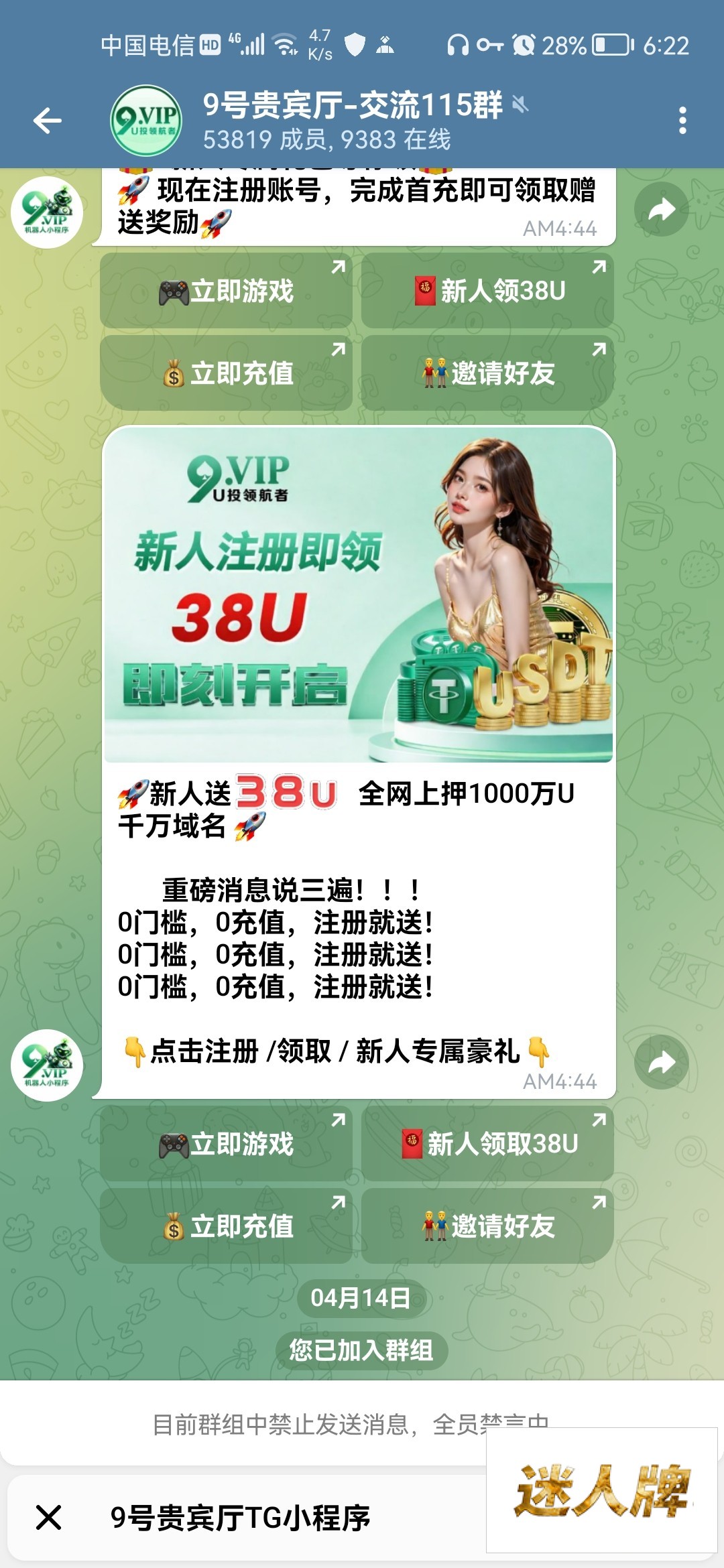Tap the 新人领38U button
Image resolution: width=724 pixels, height=1568 pixels.
click(x=487, y=291)
